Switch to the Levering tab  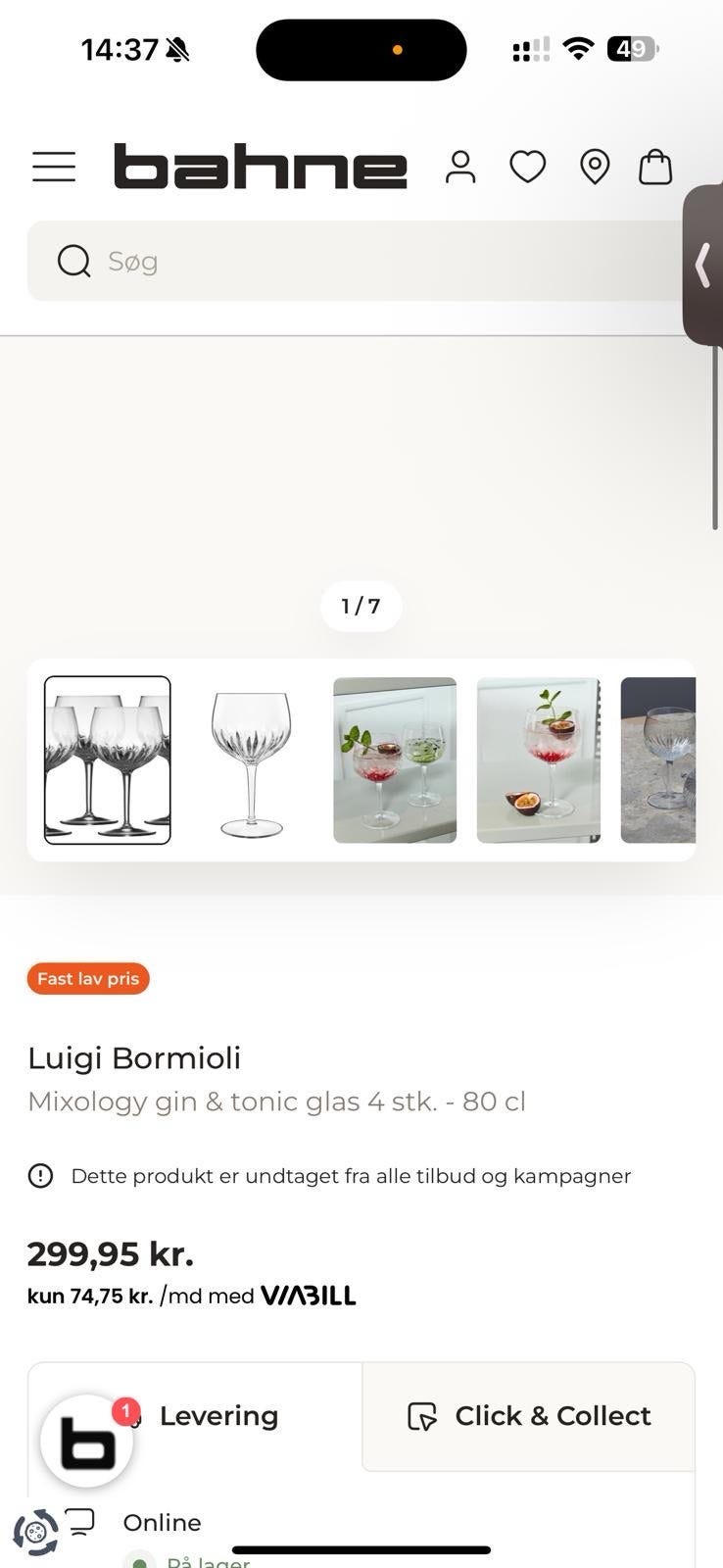(218, 1416)
